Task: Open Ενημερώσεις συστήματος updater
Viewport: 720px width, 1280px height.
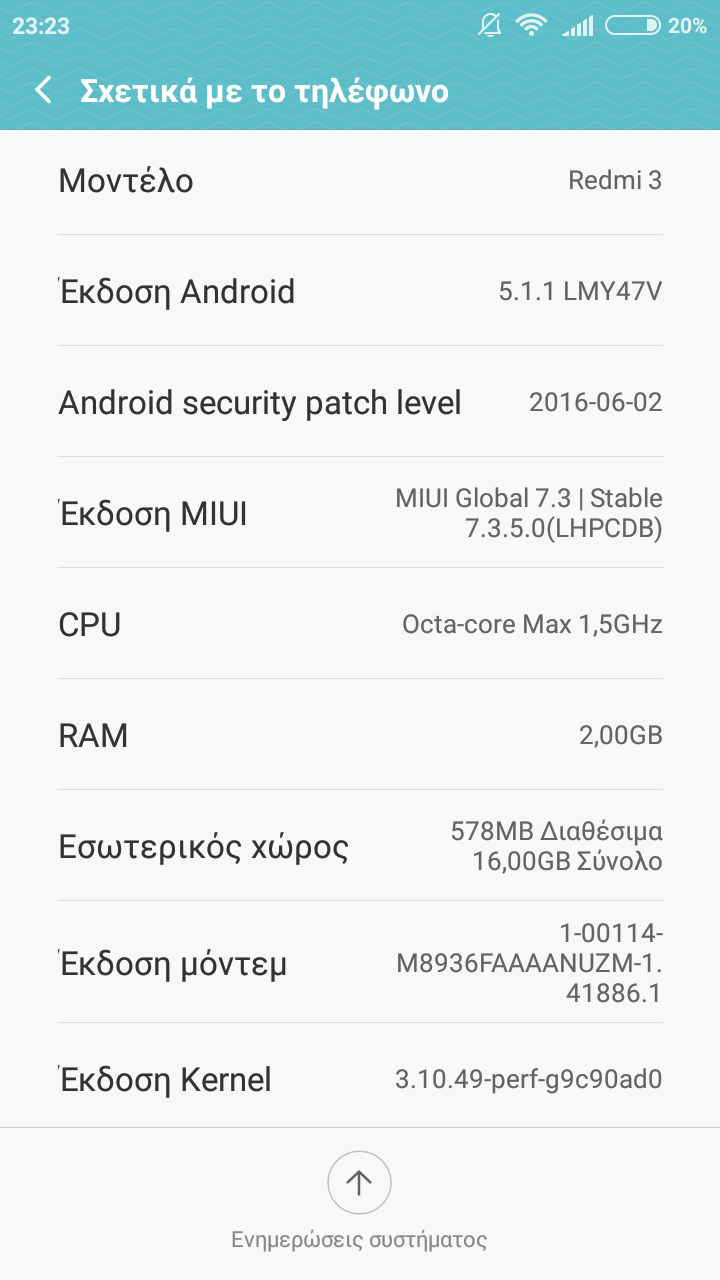Action: pyautogui.click(x=359, y=1184)
